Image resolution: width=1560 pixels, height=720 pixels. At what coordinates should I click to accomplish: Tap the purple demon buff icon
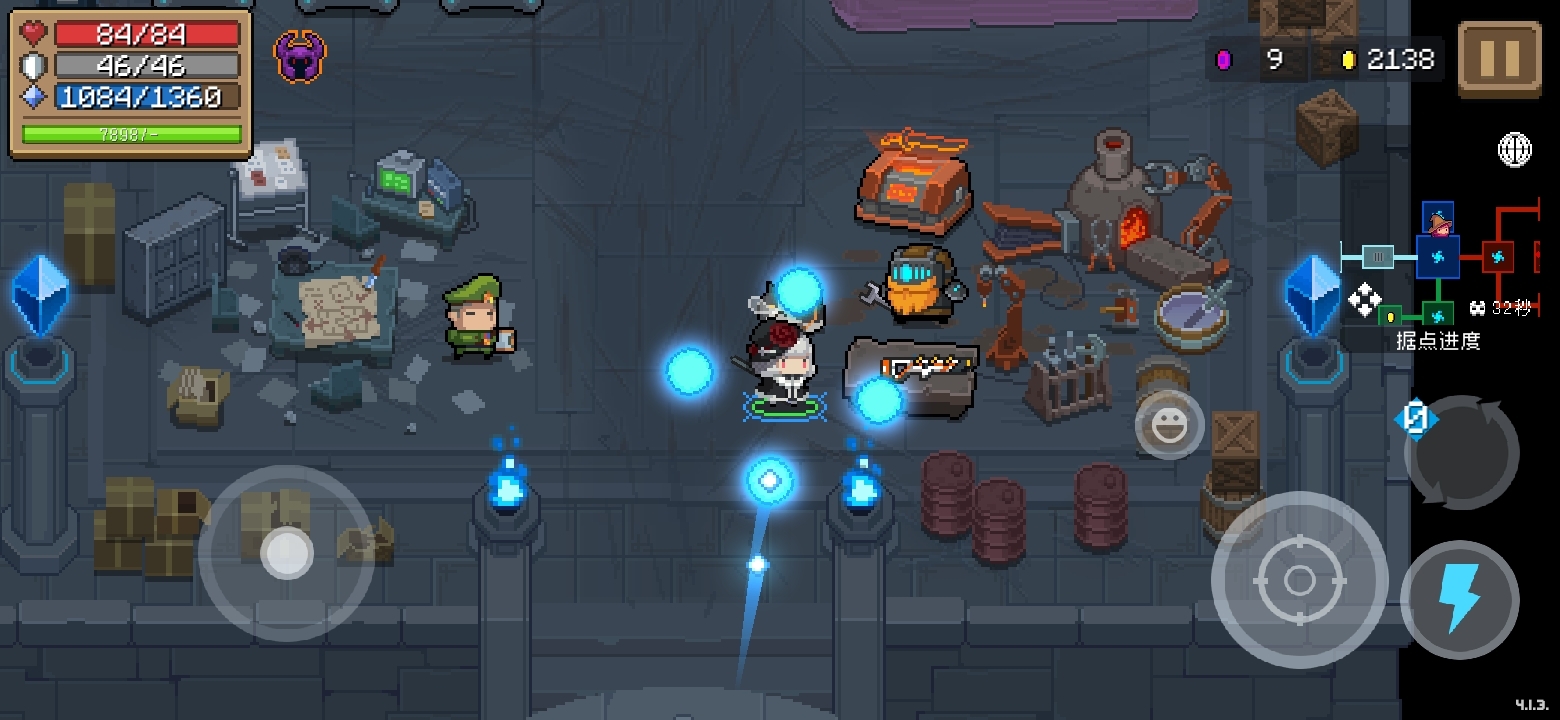pos(300,57)
